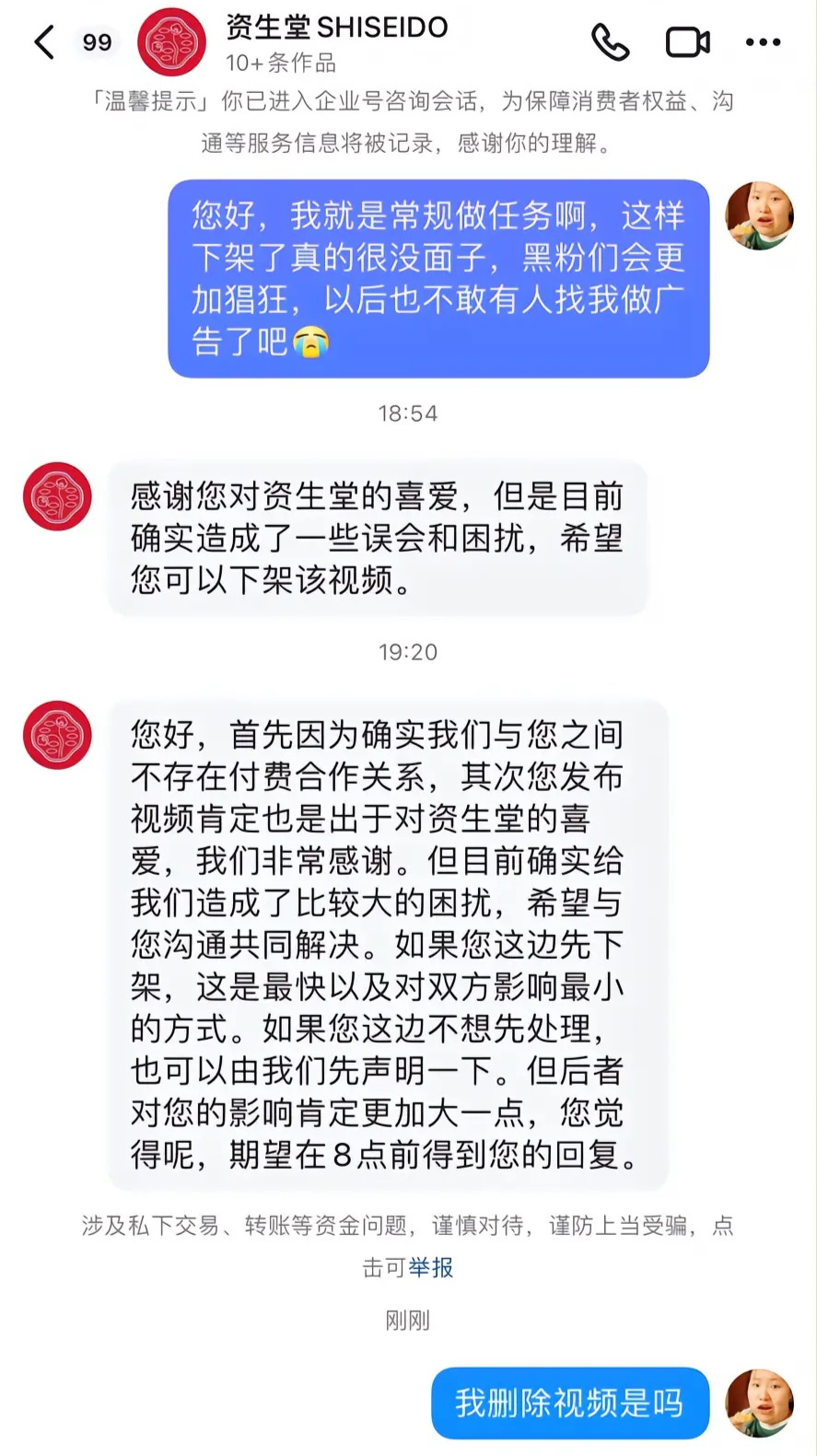Screen dimensions: 817x1456
Task: Start a video call with 资生堂 SHISEIDO
Action: 687,42
